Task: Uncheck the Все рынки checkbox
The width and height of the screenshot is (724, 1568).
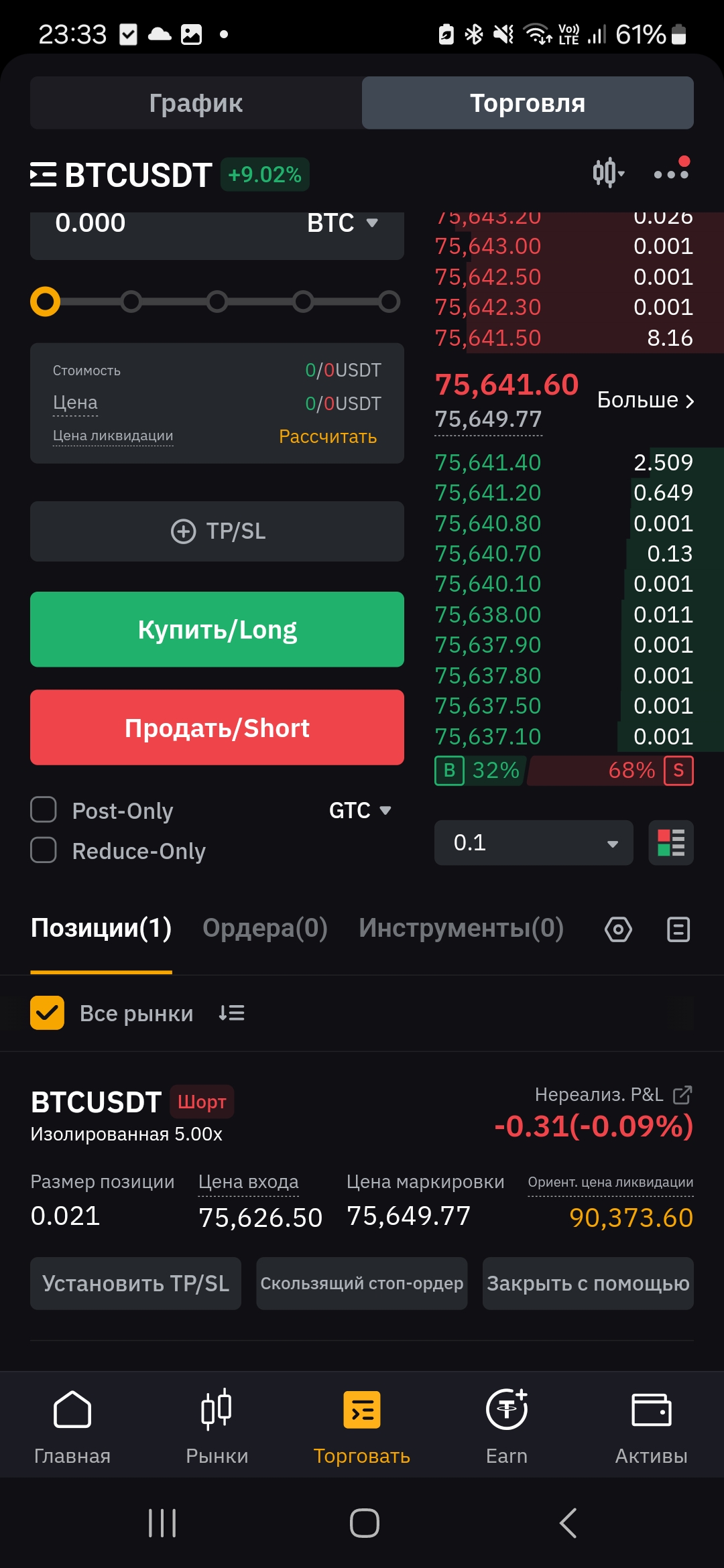Action: pos(47,1012)
